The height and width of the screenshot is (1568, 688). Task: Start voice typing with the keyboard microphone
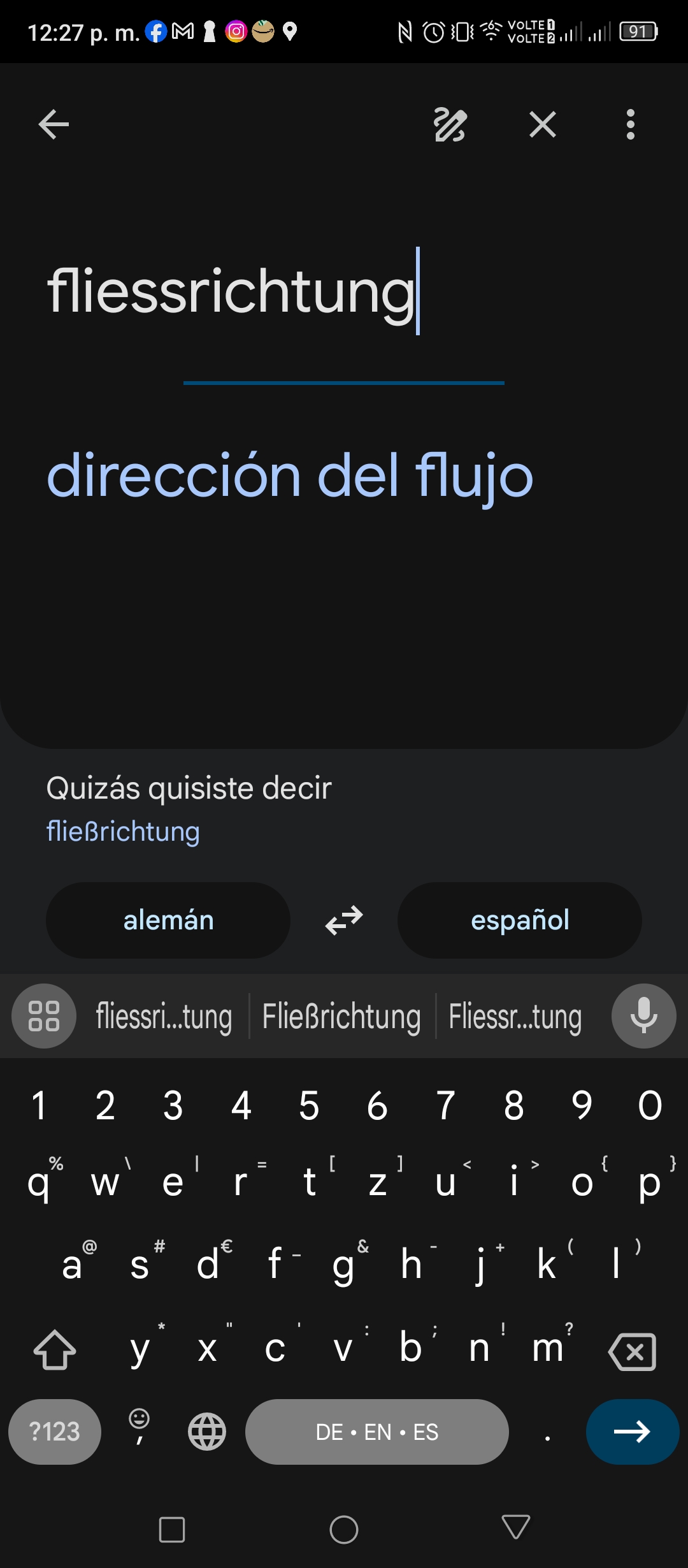pos(643,1016)
